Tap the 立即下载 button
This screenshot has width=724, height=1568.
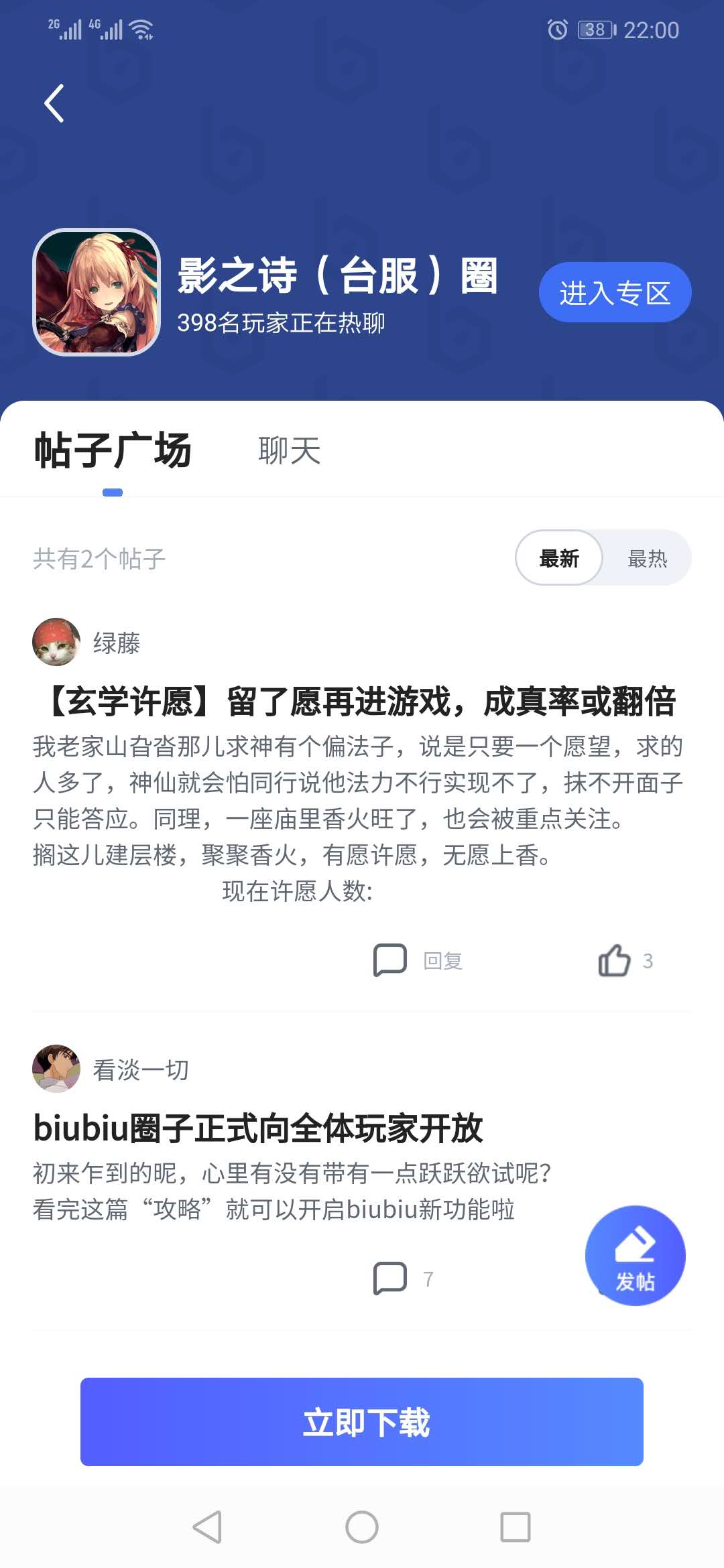(x=362, y=1421)
